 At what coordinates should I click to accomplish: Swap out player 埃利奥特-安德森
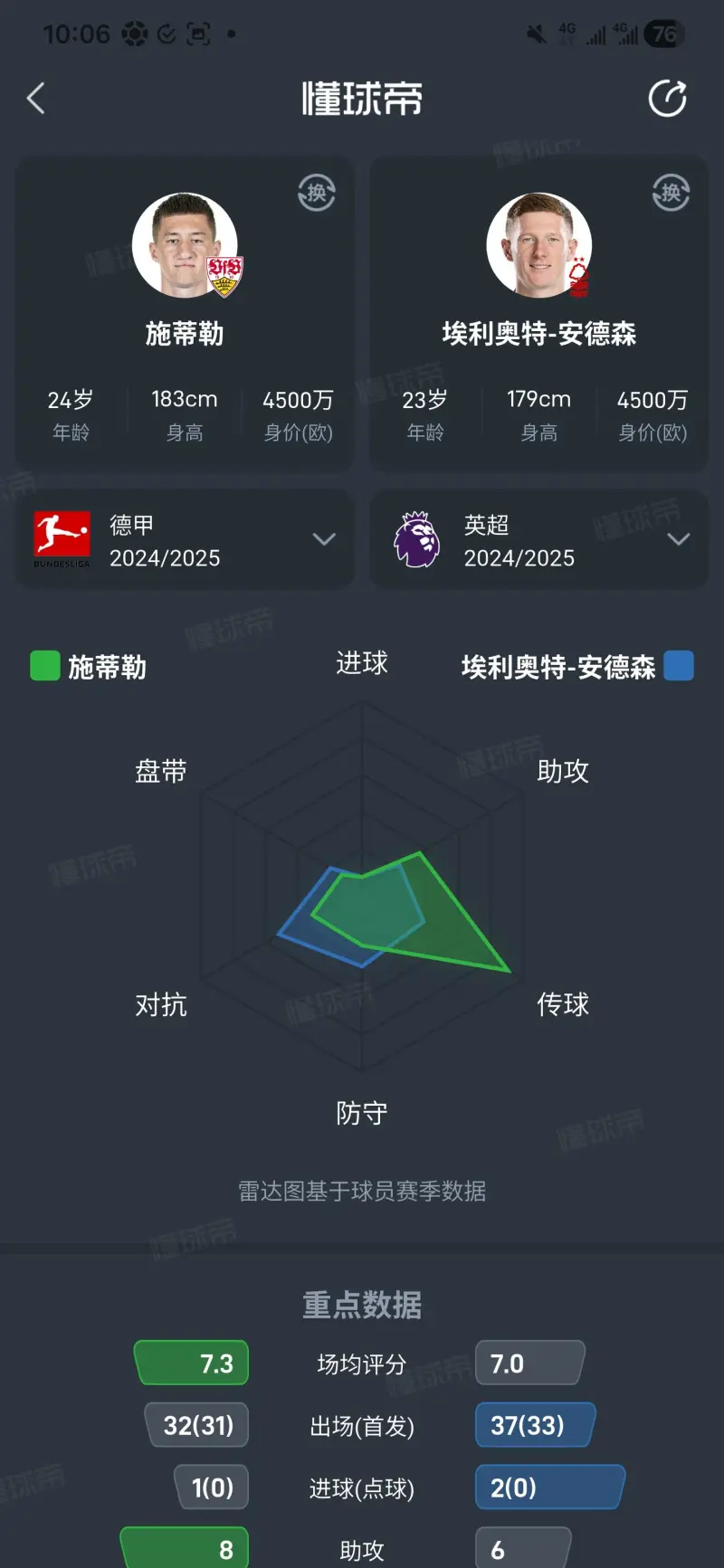(671, 193)
